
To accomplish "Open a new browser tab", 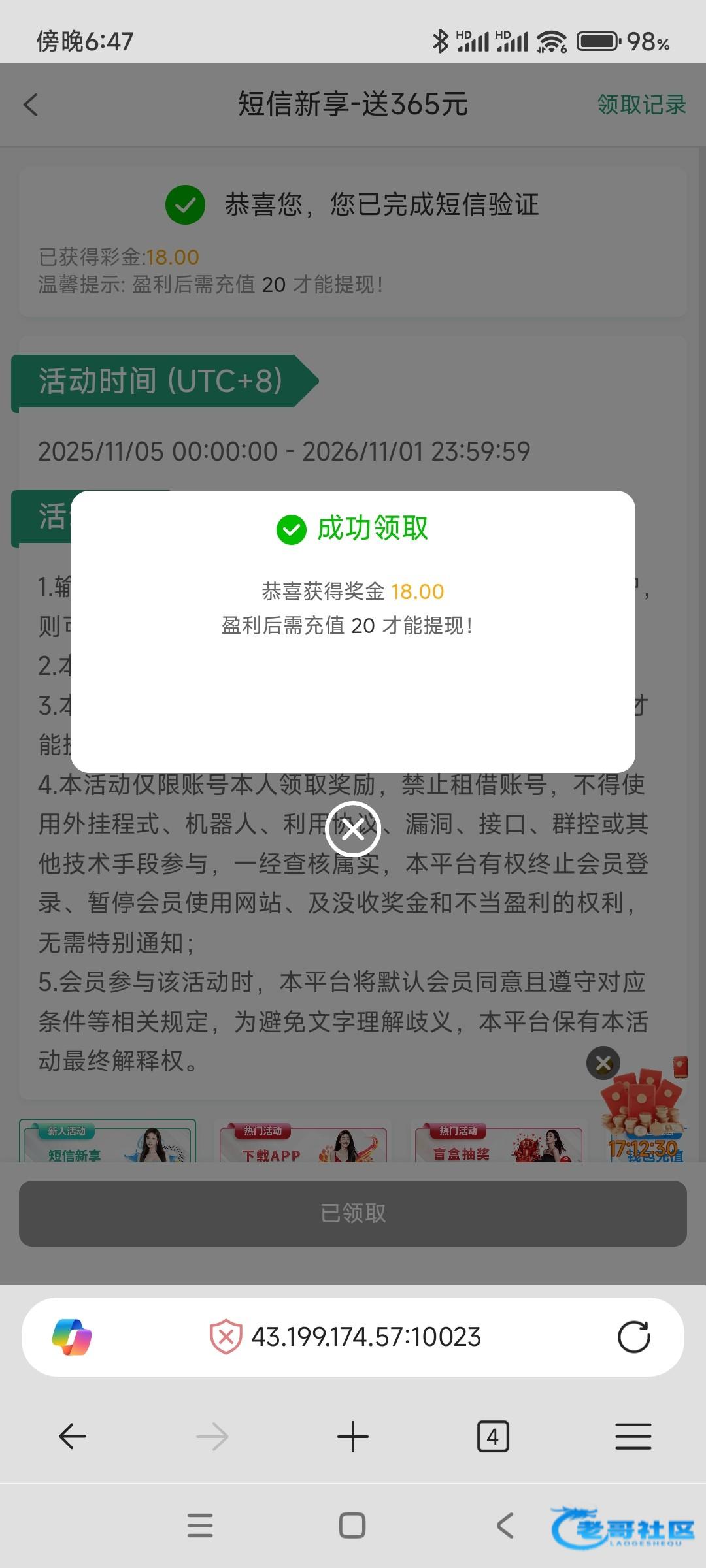I will (x=353, y=1437).
